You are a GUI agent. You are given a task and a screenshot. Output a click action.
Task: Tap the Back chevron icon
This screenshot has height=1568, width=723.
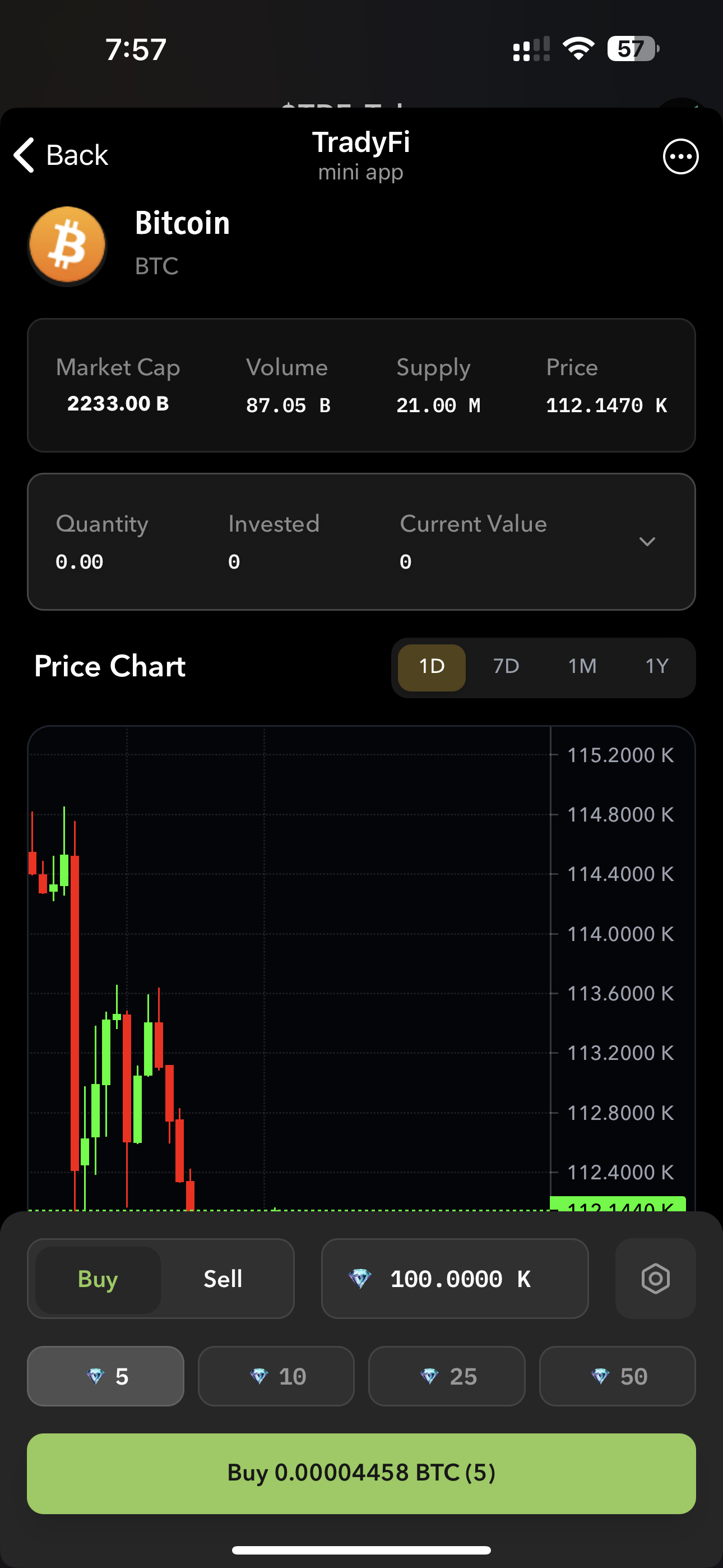[23, 155]
